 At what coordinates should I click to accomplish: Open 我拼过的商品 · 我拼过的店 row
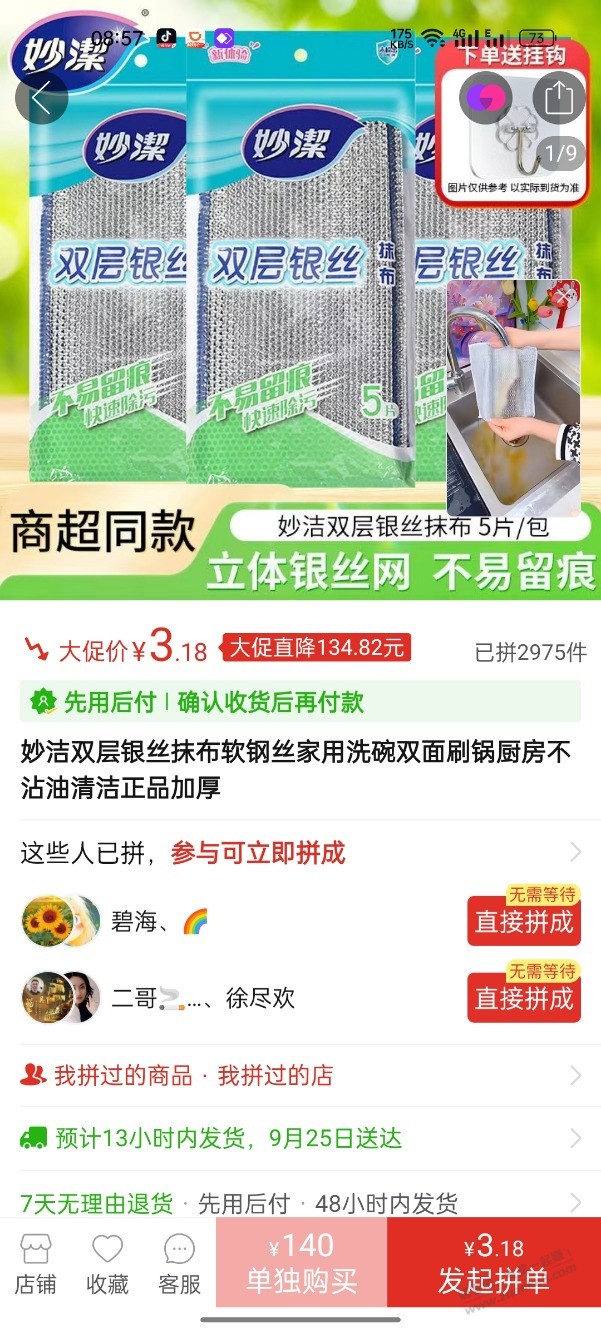(300, 1076)
